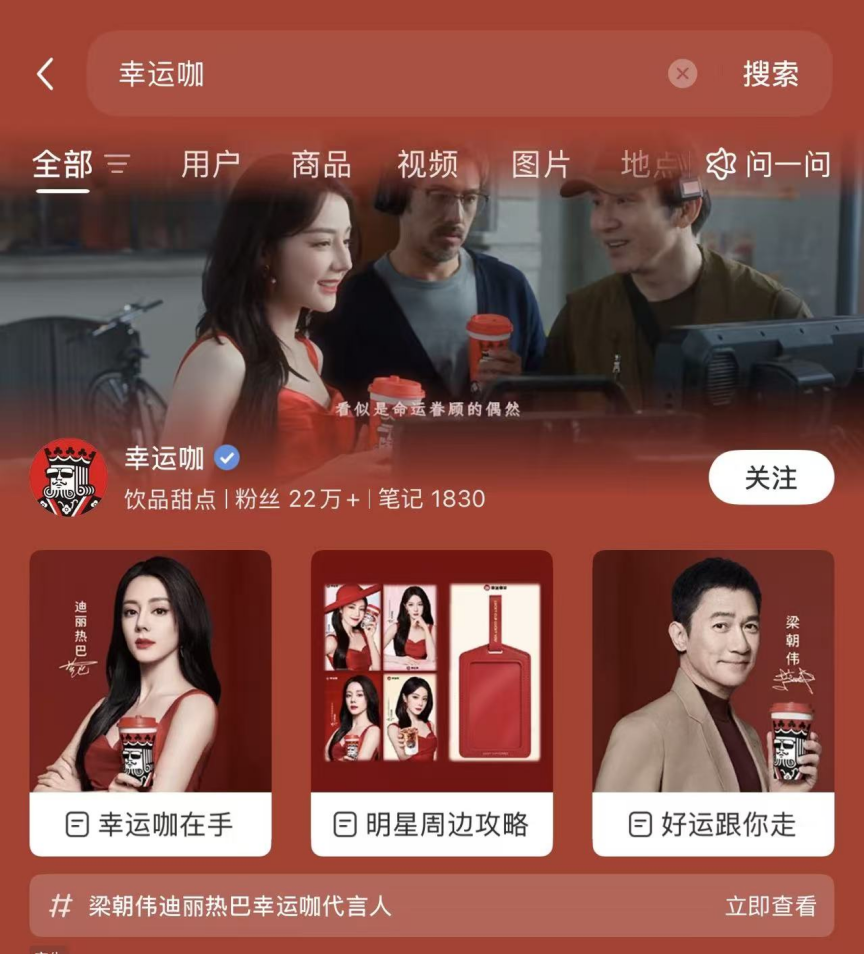Switch to the 视频 tab
This screenshot has width=864, height=954.
[x=428, y=163]
